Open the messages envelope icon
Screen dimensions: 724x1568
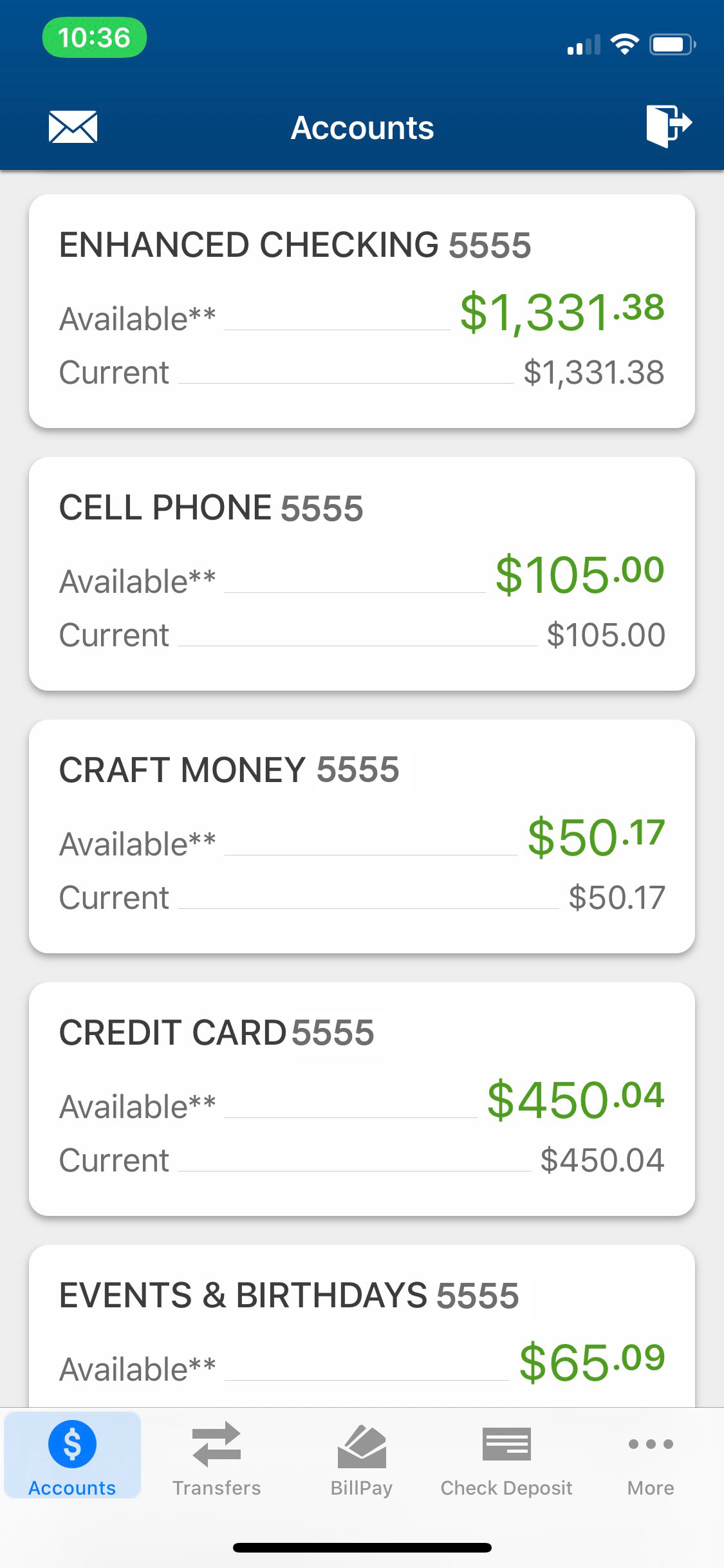click(73, 127)
